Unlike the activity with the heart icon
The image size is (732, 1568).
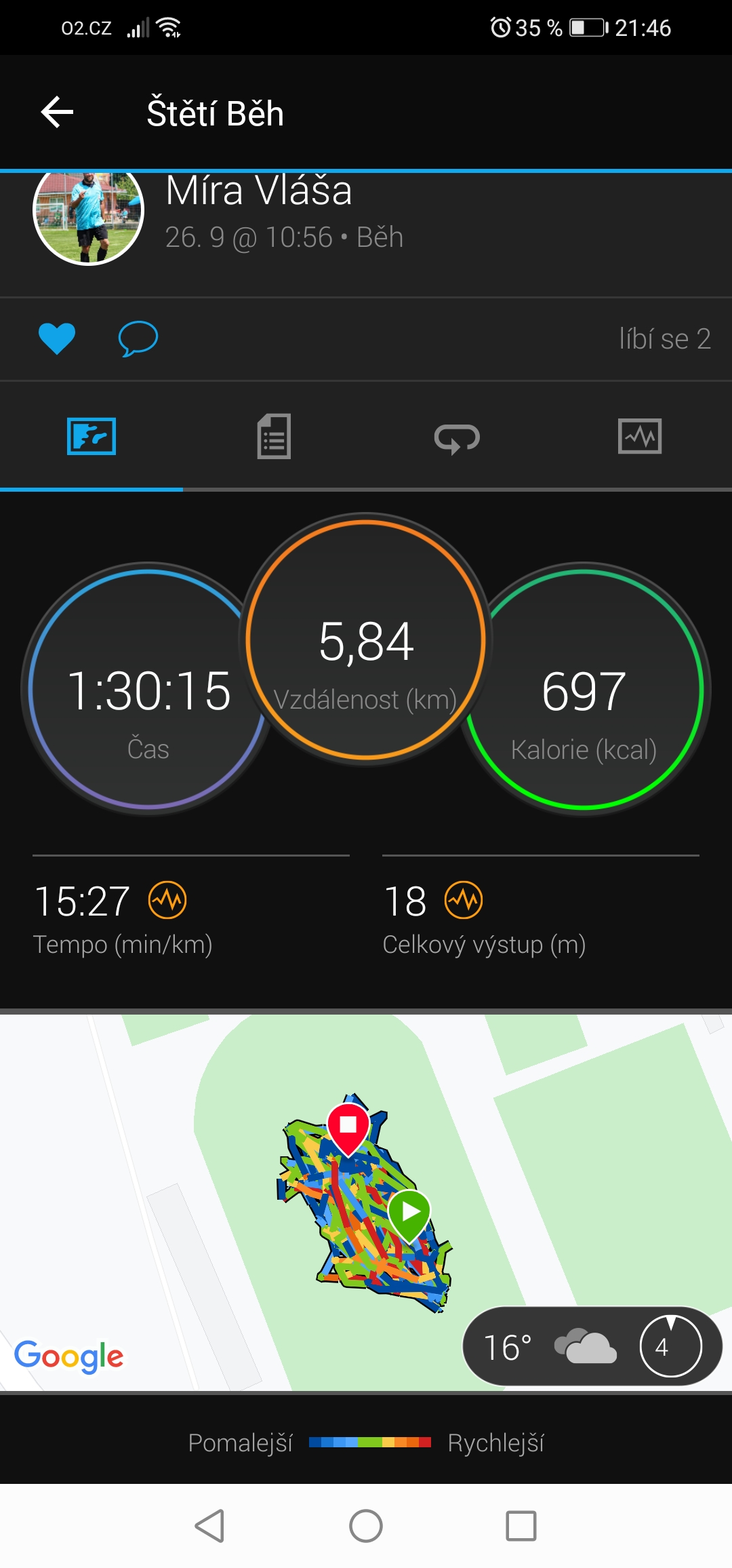pos(57,338)
